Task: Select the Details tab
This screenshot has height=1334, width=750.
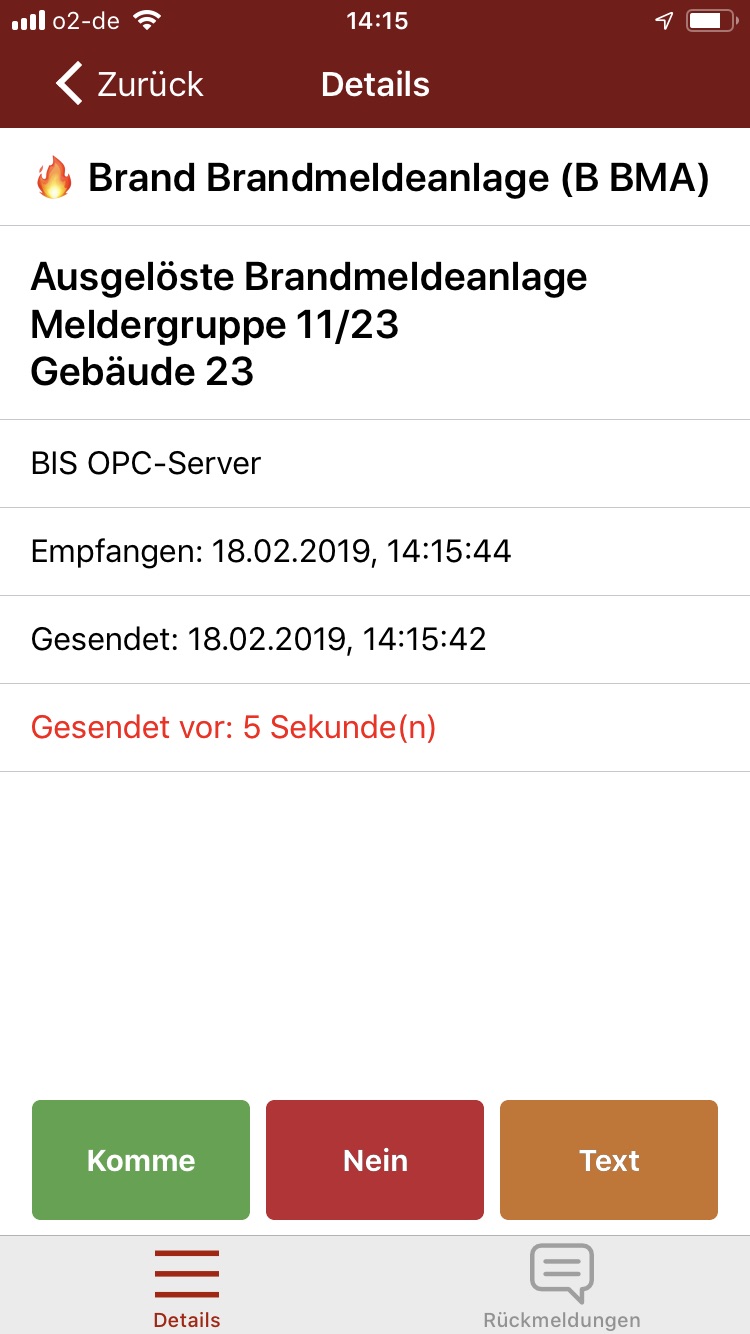Action: pos(187,1286)
